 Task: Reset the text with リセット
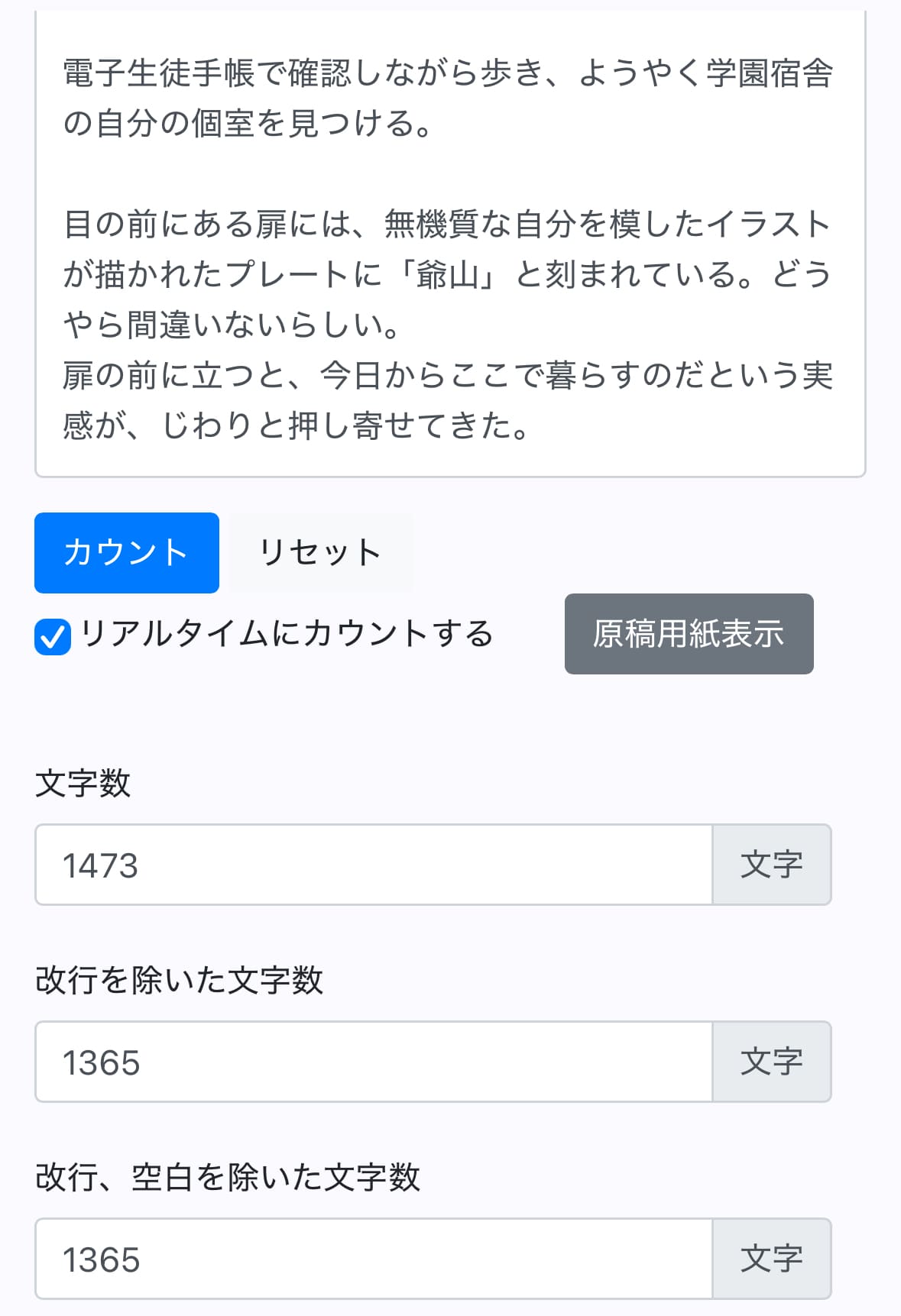(320, 552)
